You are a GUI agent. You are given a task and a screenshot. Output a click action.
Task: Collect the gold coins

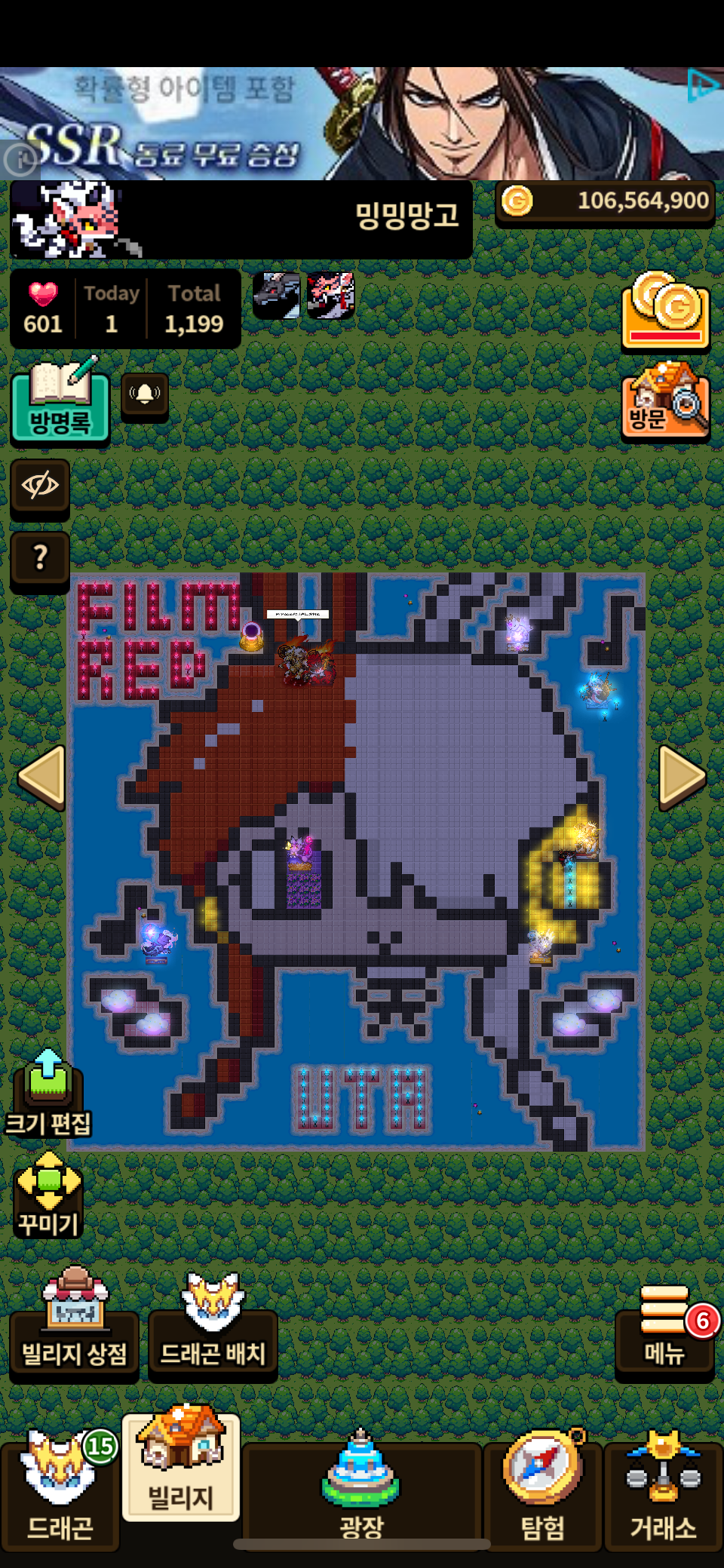point(665,312)
